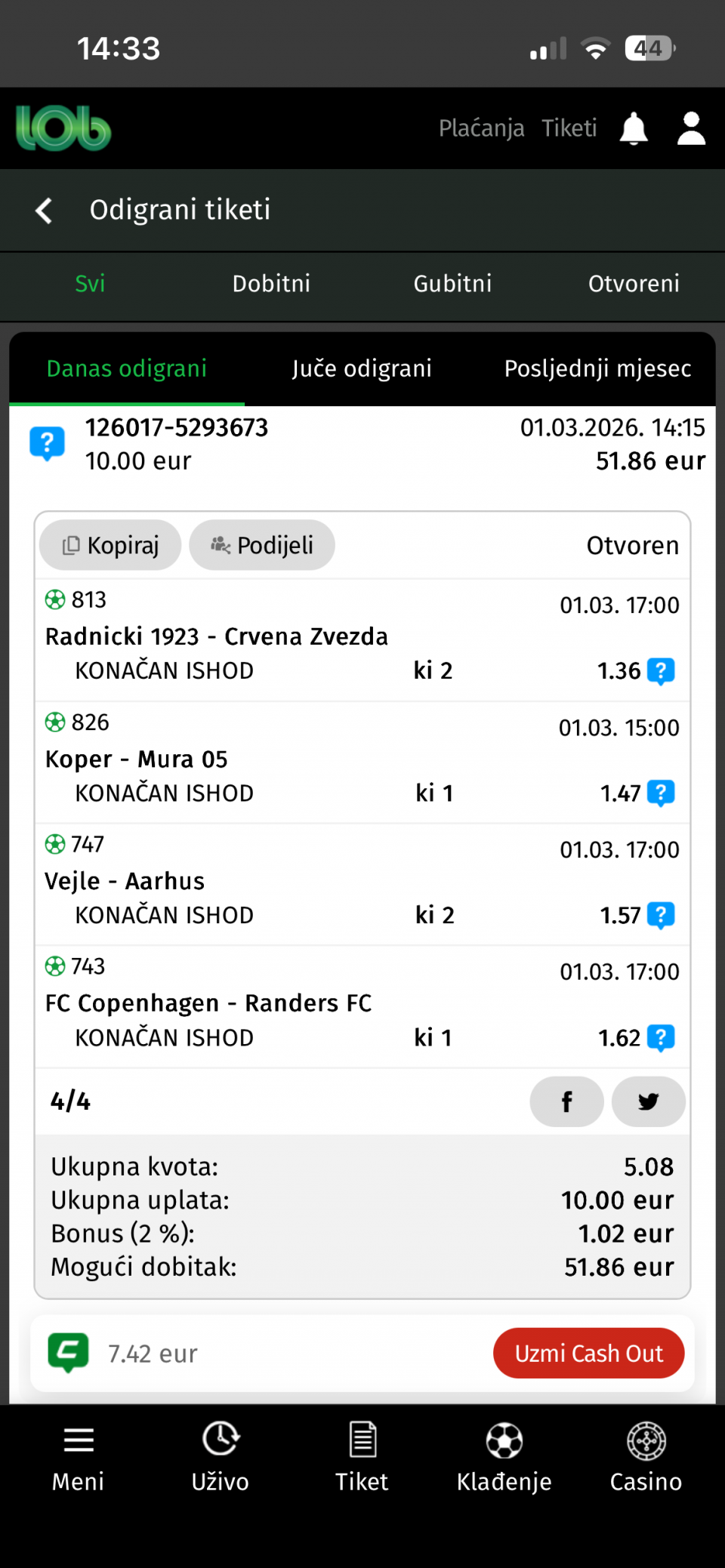
Task: Open Tiketi in the header
Action: pos(569,128)
